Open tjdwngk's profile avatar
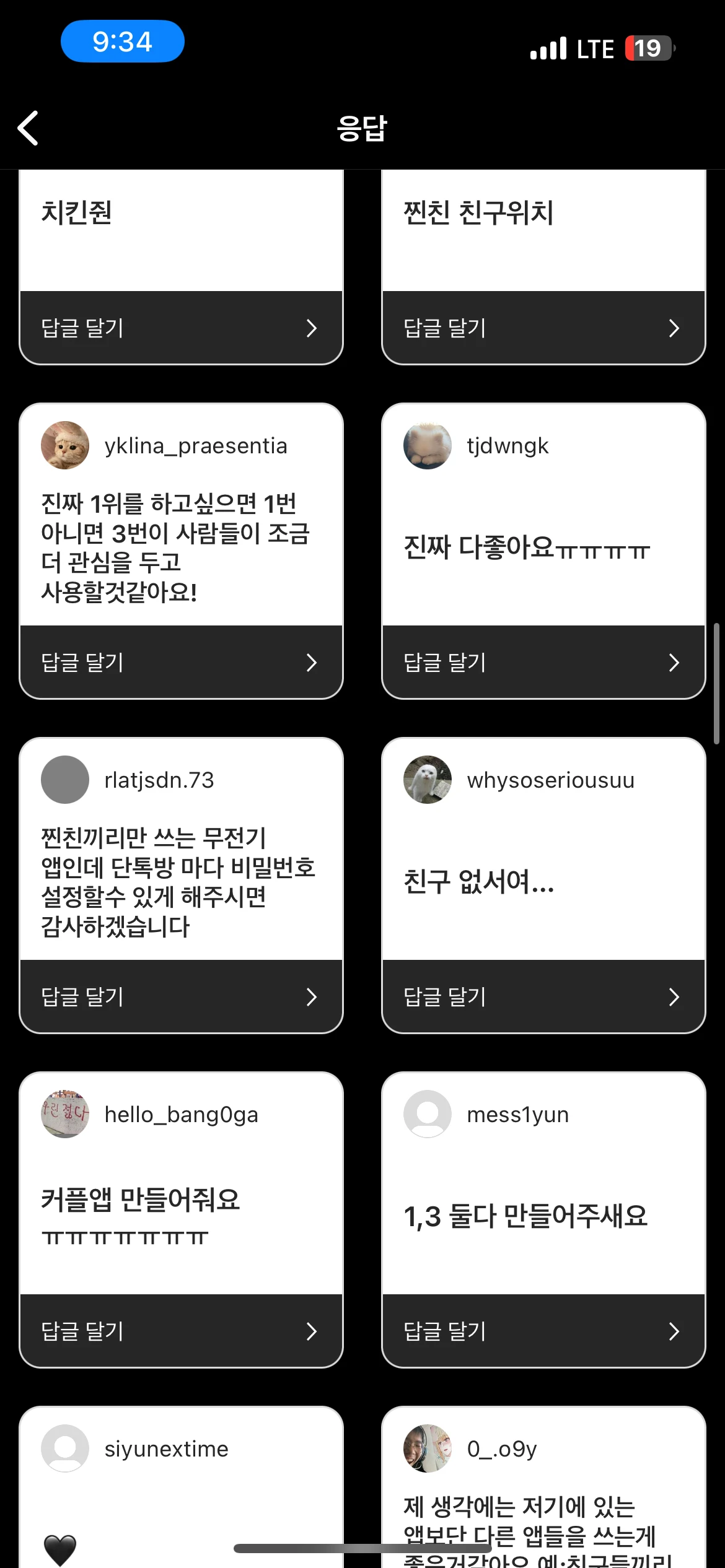 click(x=428, y=445)
